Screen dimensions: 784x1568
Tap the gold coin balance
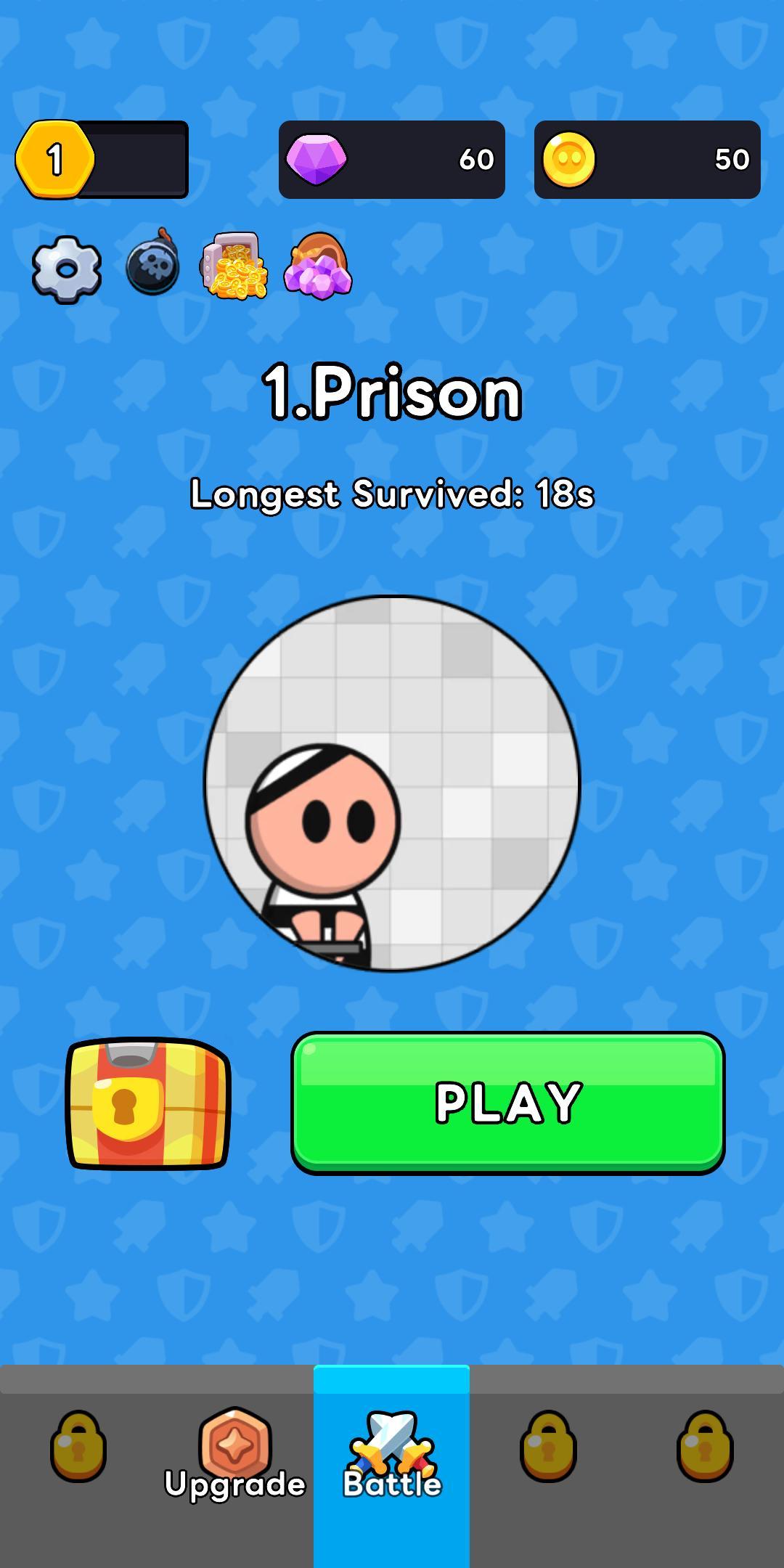pos(647,160)
